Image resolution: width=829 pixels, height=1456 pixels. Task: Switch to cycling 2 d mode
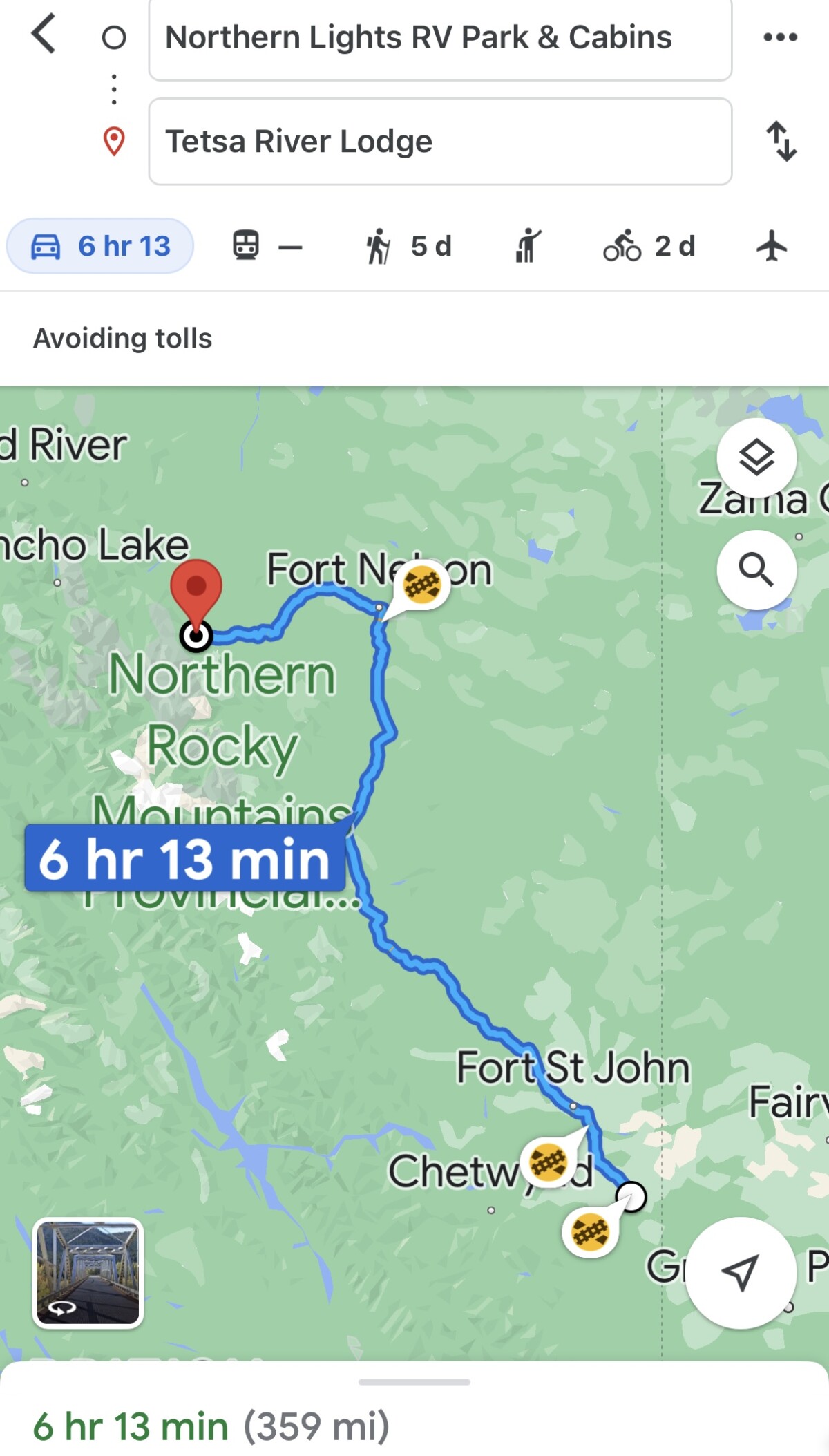(649, 246)
